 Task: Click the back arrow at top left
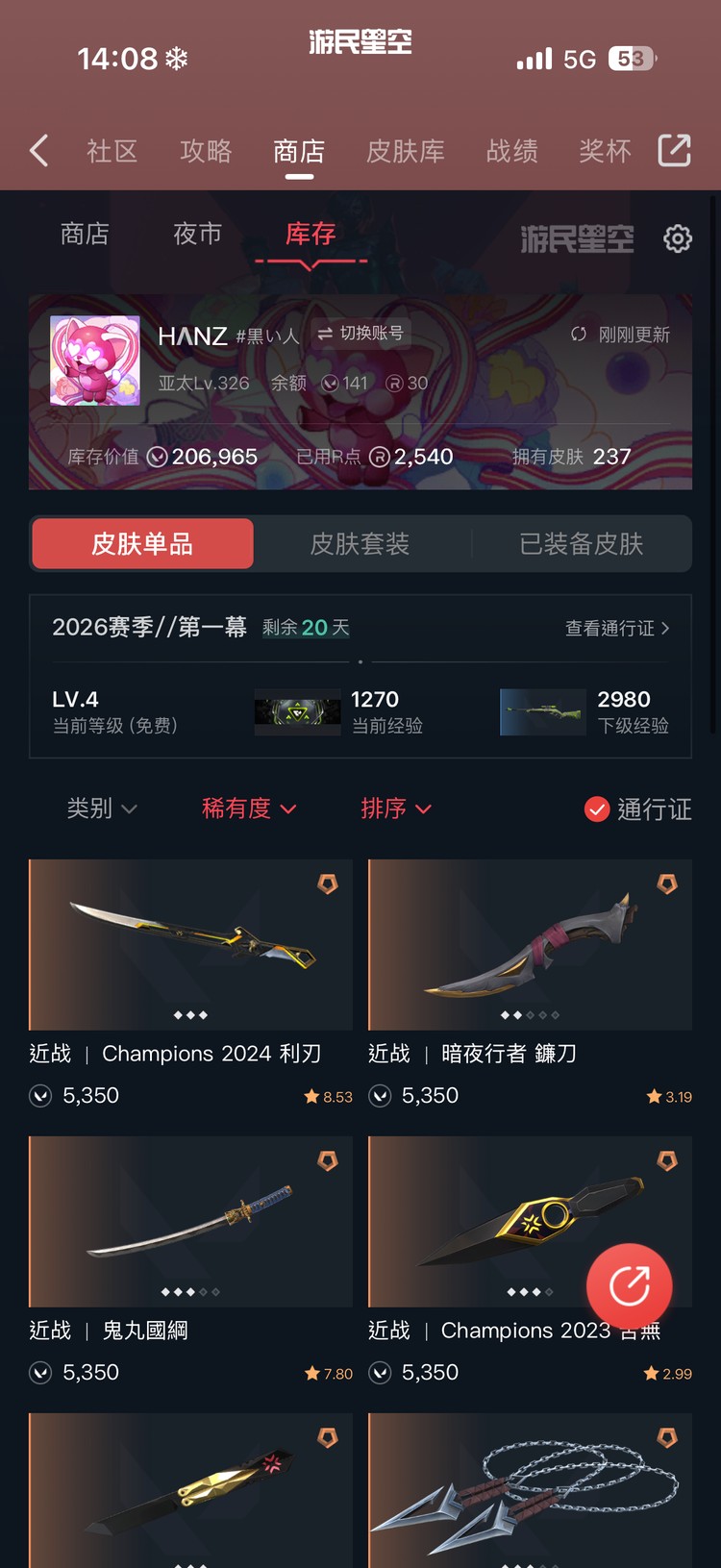click(x=37, y=151)
